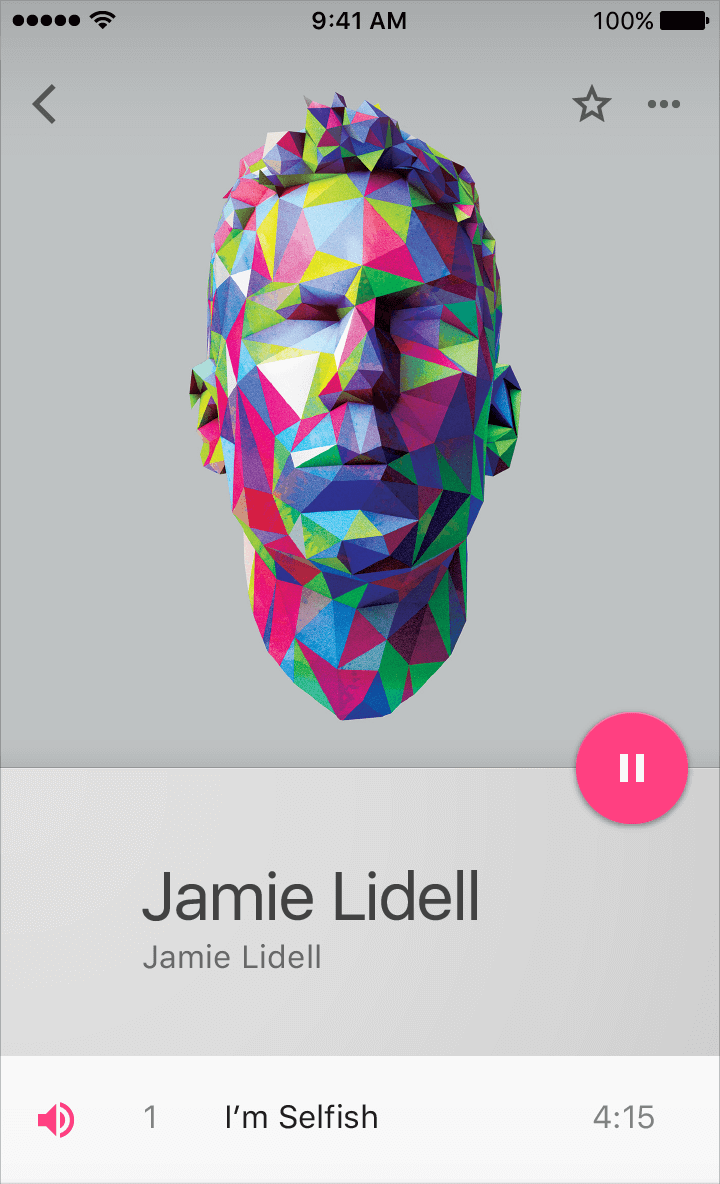Open the three-dot overflow menu
720x1184 pixels.
coord(663,104)
